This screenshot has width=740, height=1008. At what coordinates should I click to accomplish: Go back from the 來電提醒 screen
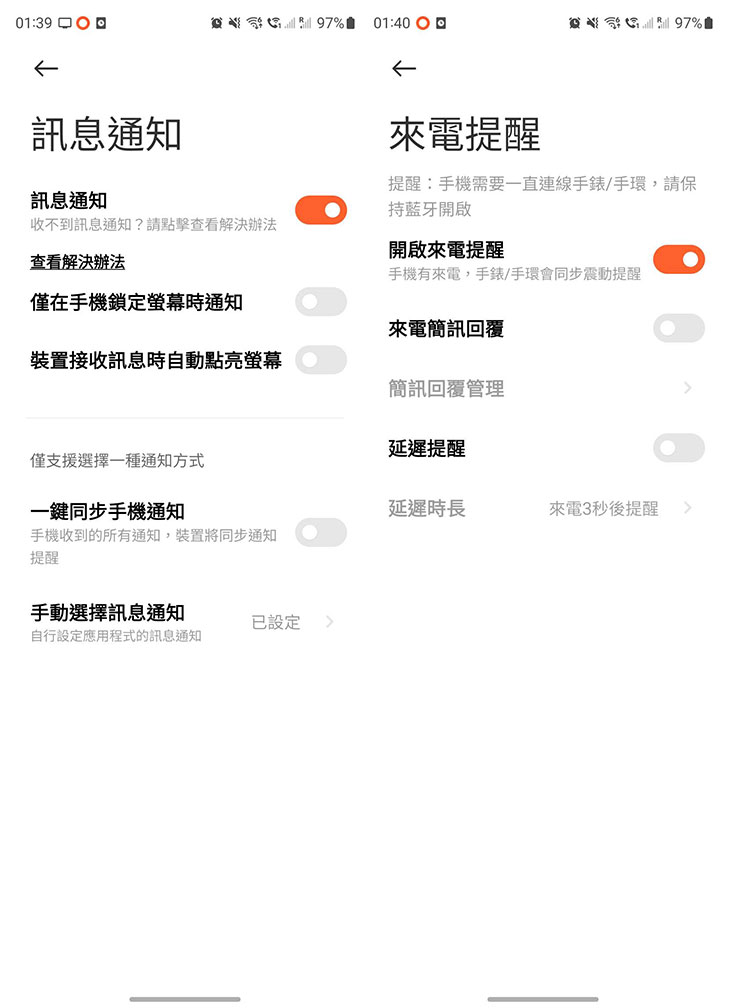404,68
